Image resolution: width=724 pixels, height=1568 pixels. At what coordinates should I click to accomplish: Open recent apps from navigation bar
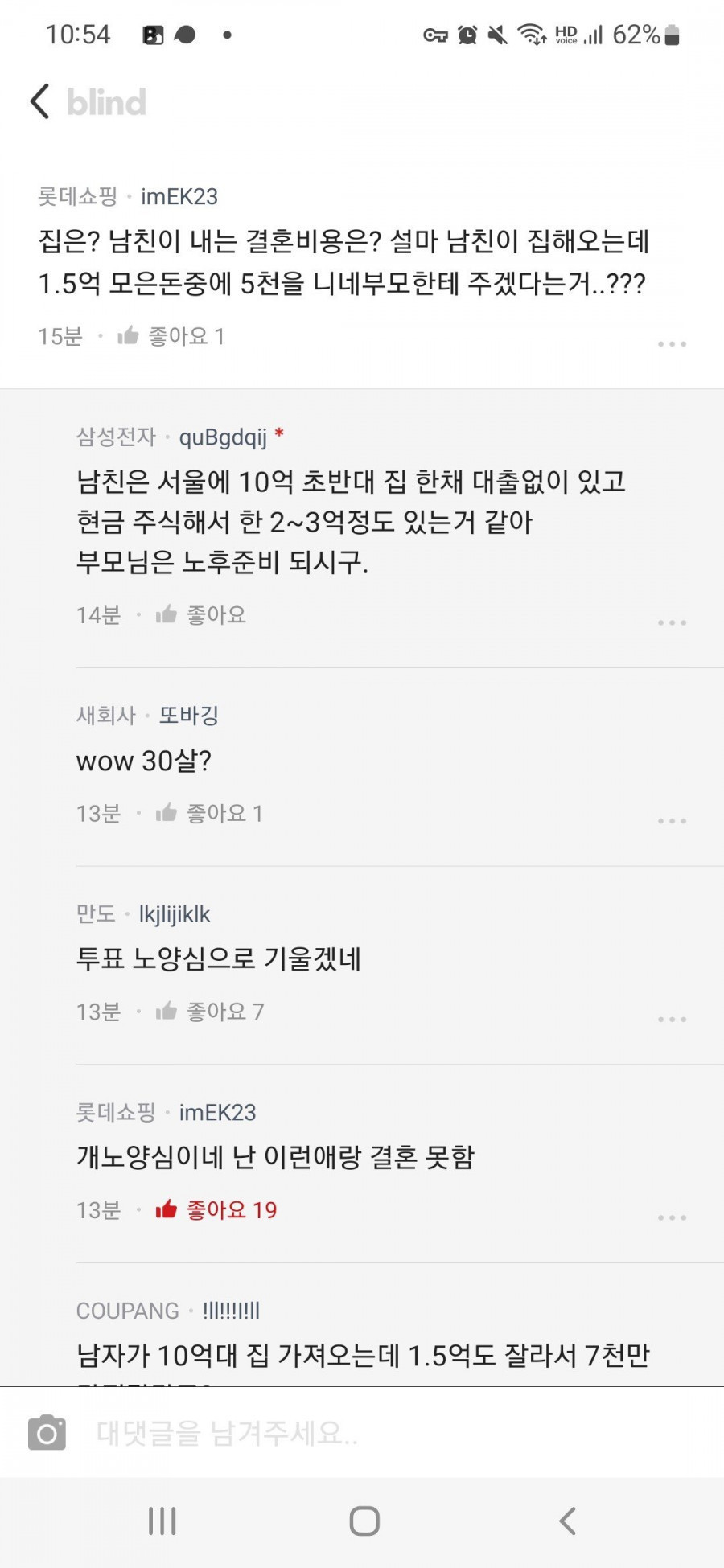coord(162,1521)
